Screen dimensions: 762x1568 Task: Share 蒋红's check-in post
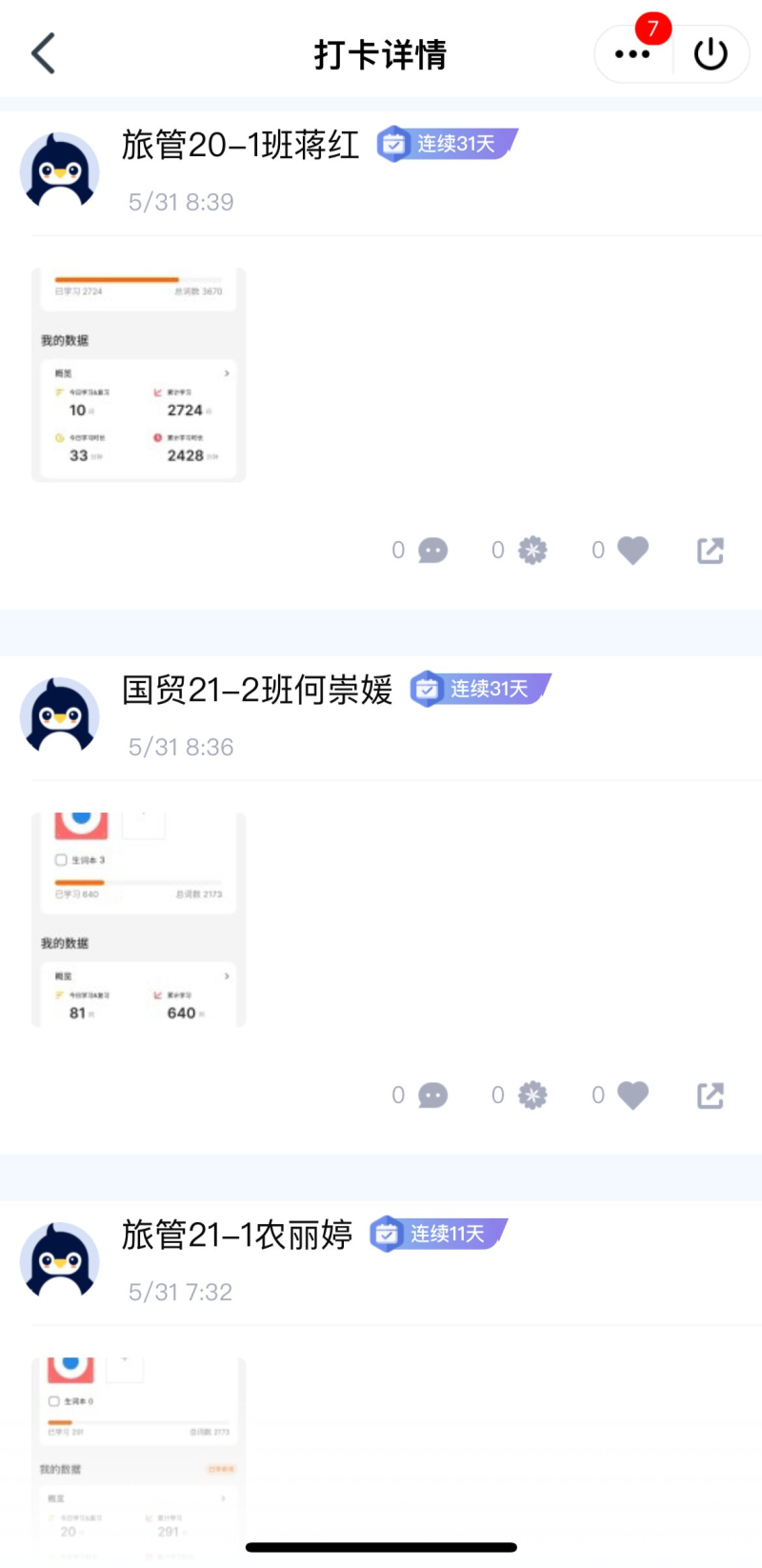click(x=711, y=551)
